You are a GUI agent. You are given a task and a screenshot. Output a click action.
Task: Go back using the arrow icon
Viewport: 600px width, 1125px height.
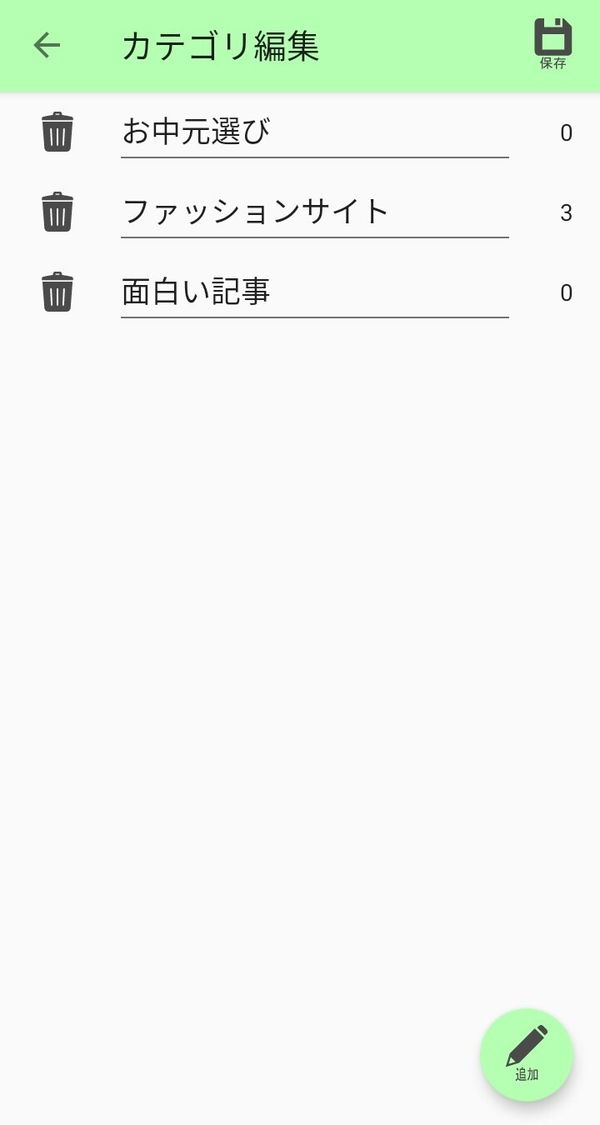tap(47, 45)
